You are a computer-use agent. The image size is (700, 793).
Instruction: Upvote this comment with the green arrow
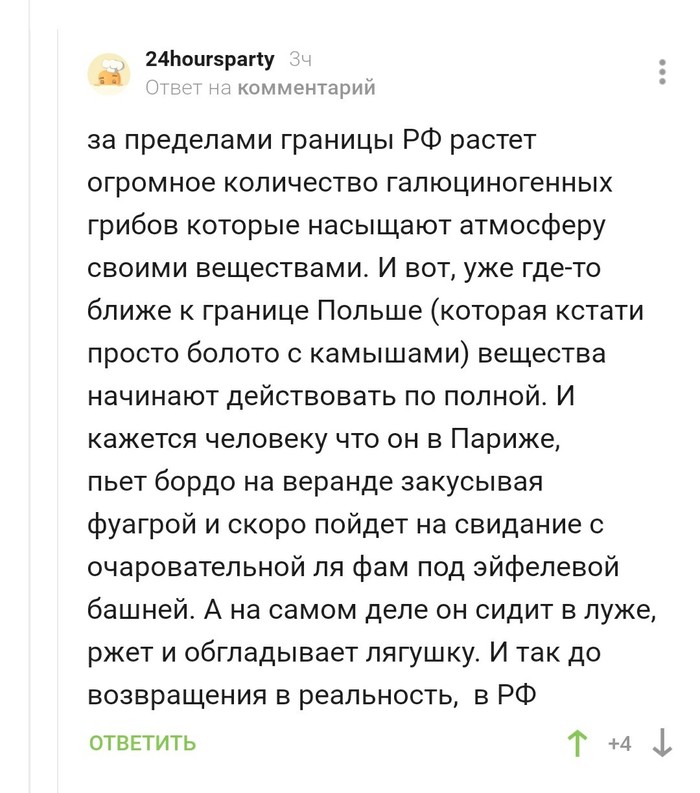(x=577, y=743)
